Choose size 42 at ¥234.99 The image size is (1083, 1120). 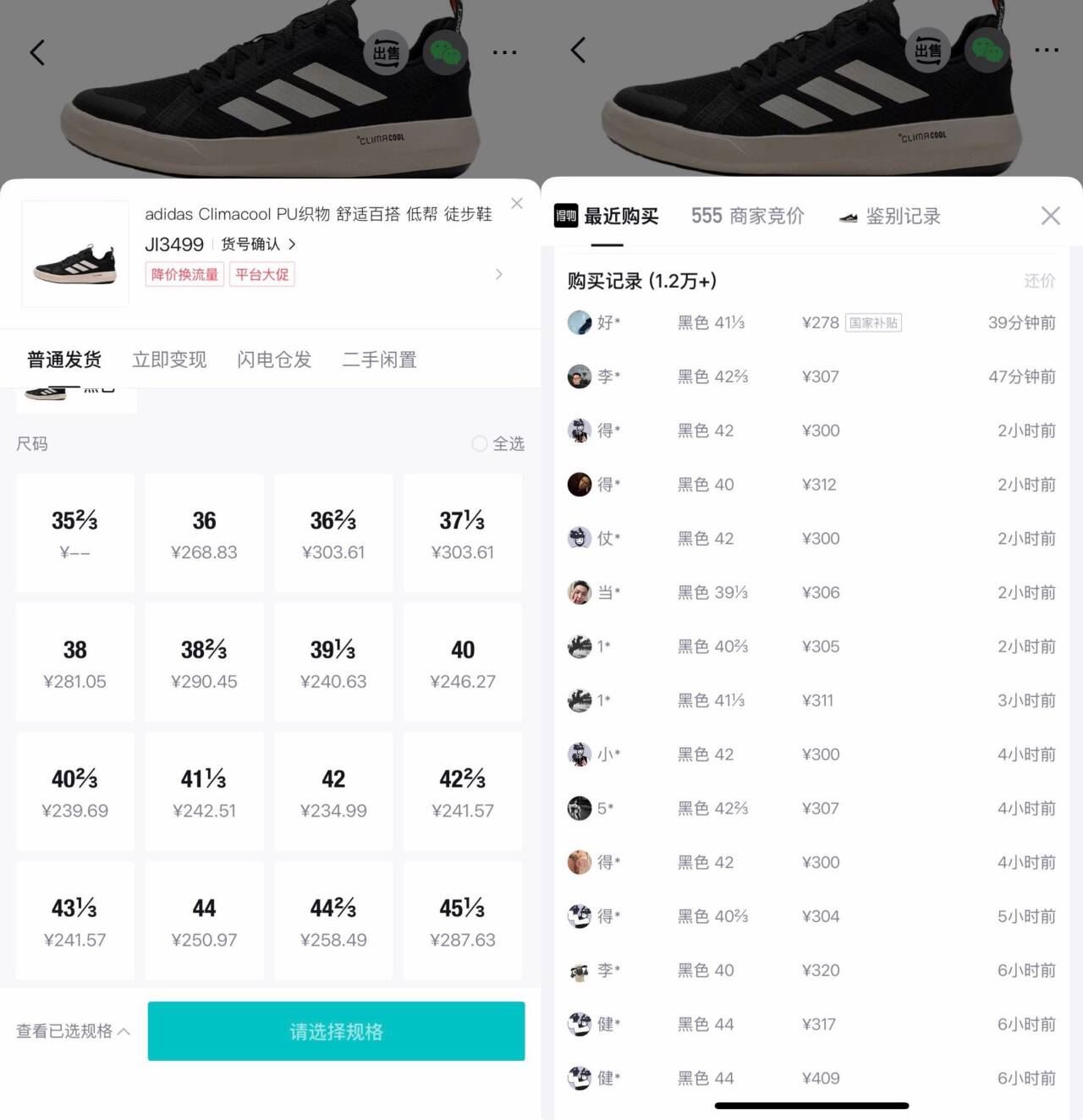pos(333,792)
